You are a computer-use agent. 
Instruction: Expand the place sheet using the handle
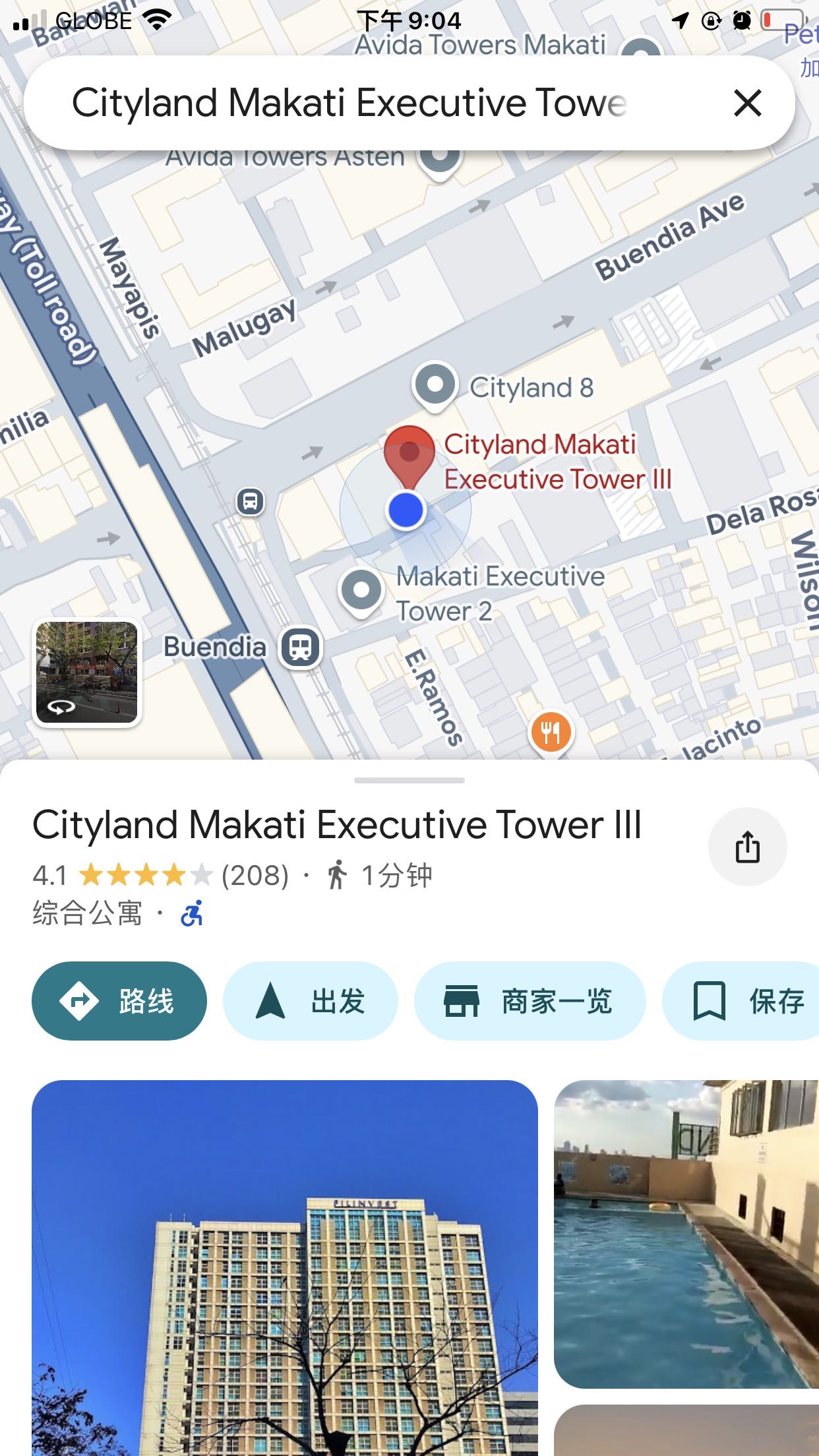(409, 780)
